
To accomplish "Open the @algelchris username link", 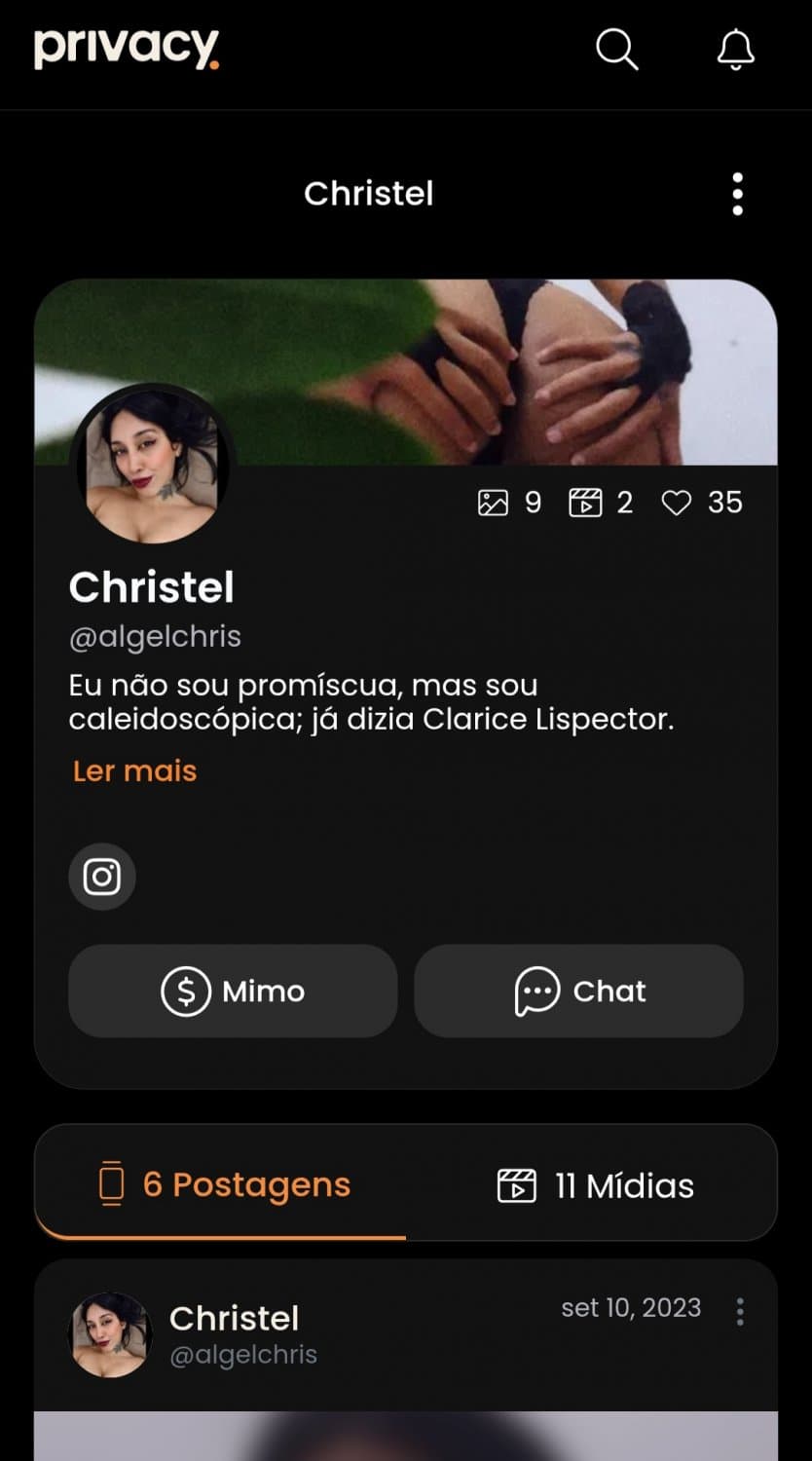I will coord(154,636).
